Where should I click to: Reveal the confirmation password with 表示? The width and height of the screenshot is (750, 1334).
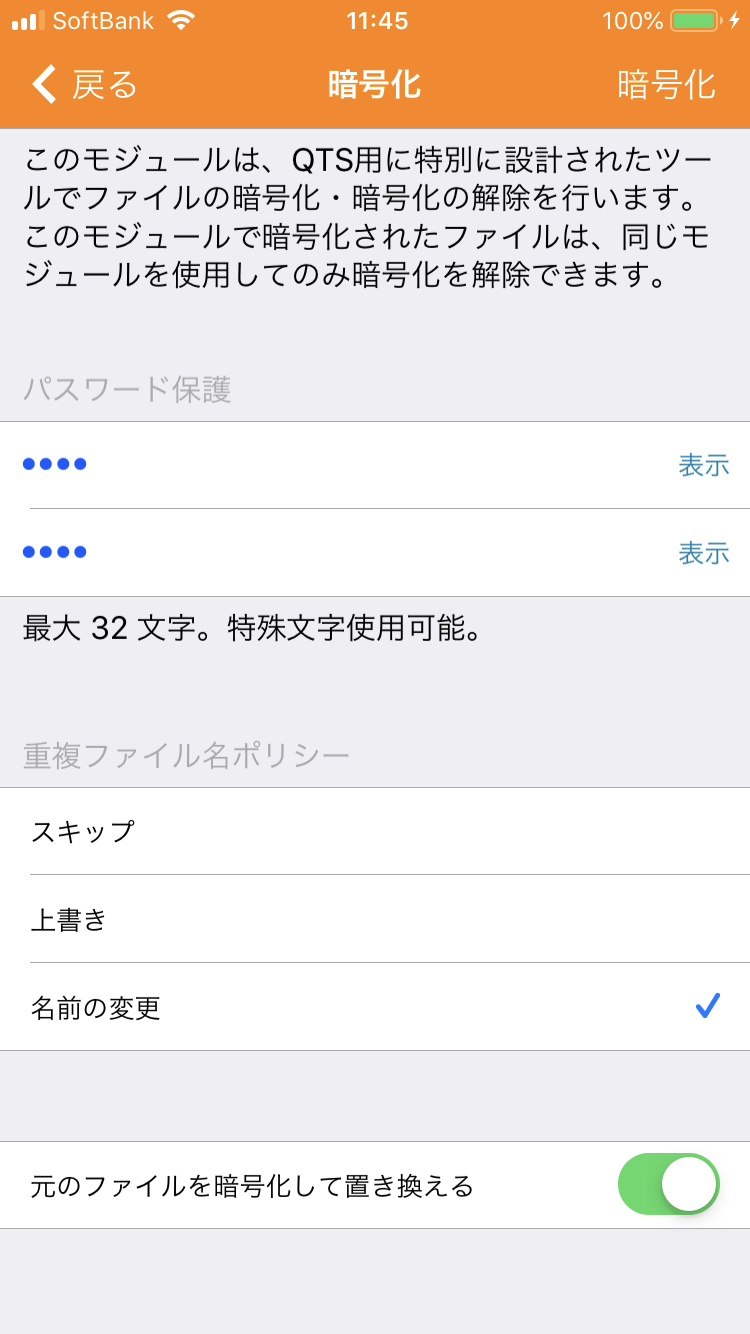click(x=704, y=553)
